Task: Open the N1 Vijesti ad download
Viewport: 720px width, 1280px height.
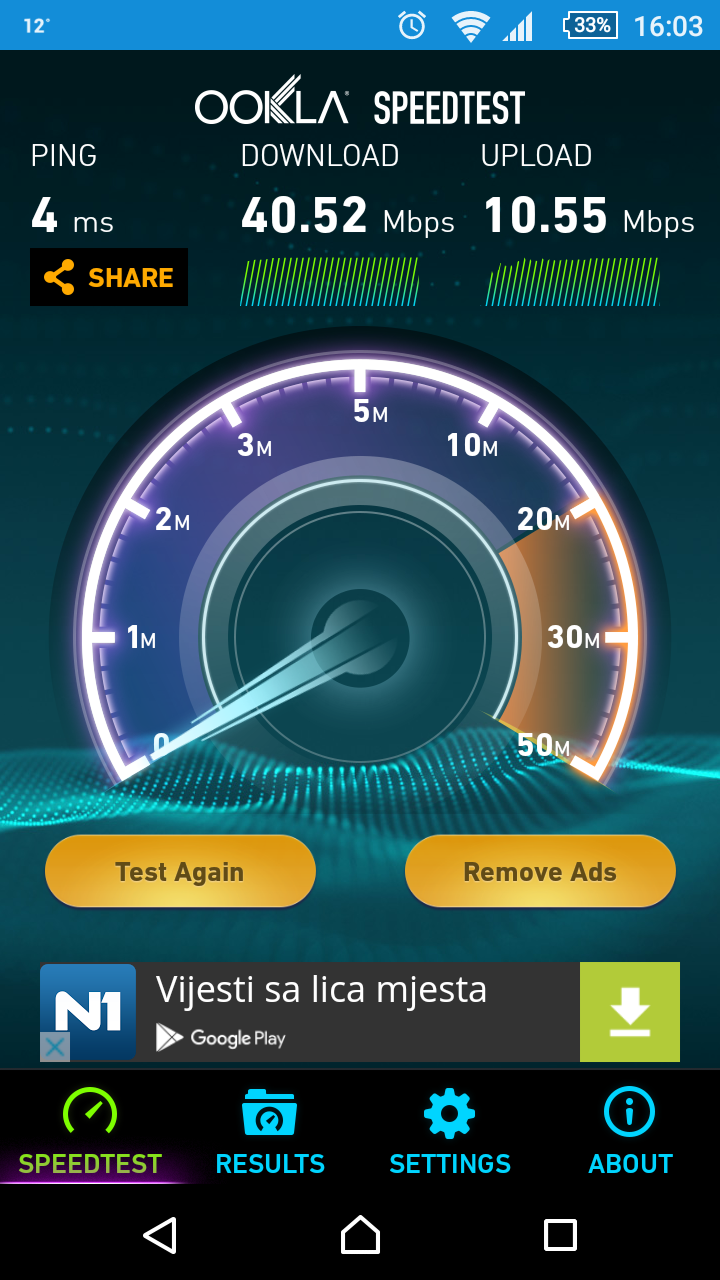Action: pos(629,1012)
